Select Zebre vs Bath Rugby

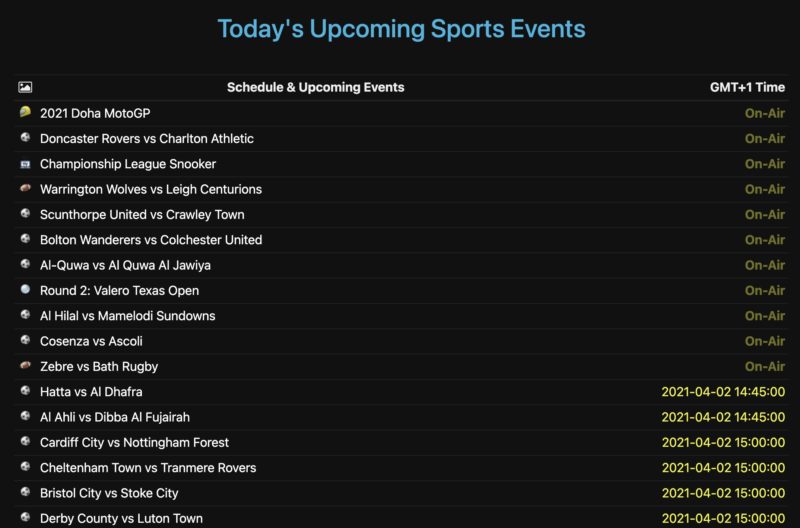click(99, 367)
